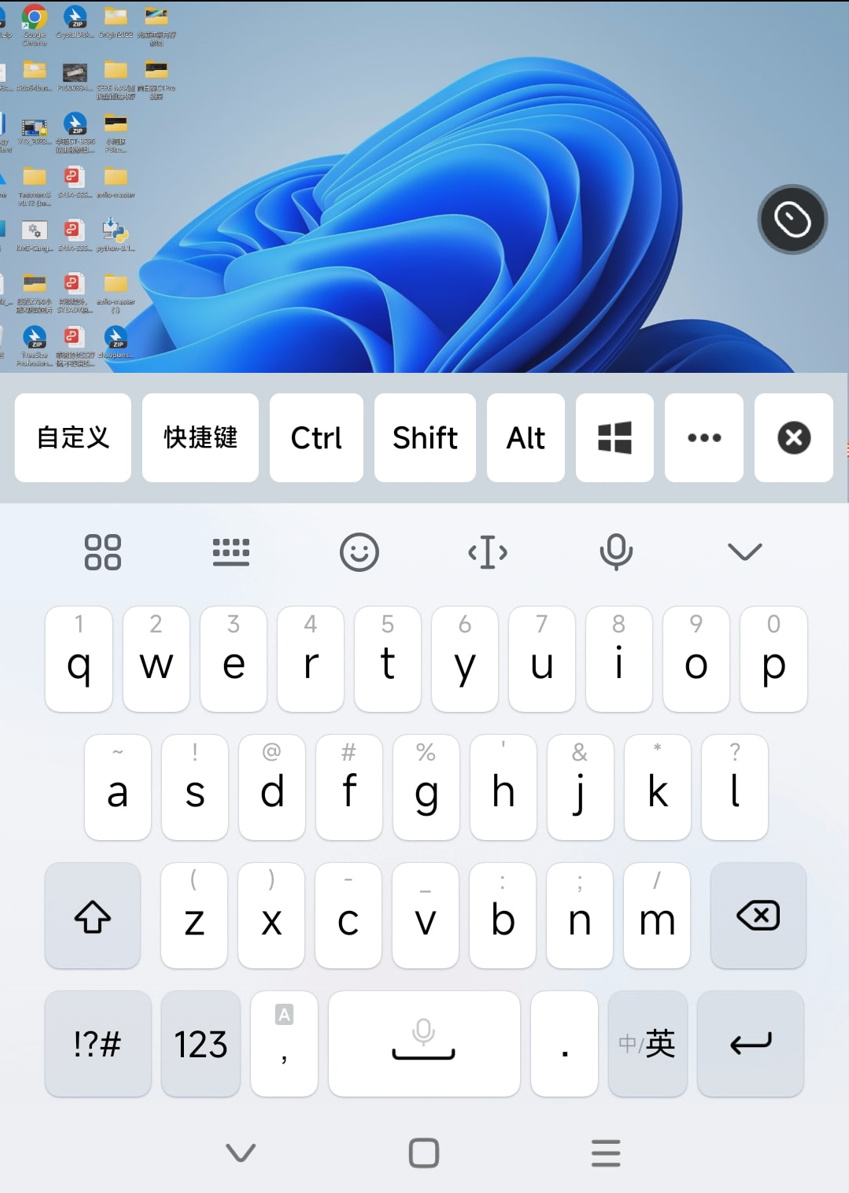Send the Windows key

tap(615, 438)
